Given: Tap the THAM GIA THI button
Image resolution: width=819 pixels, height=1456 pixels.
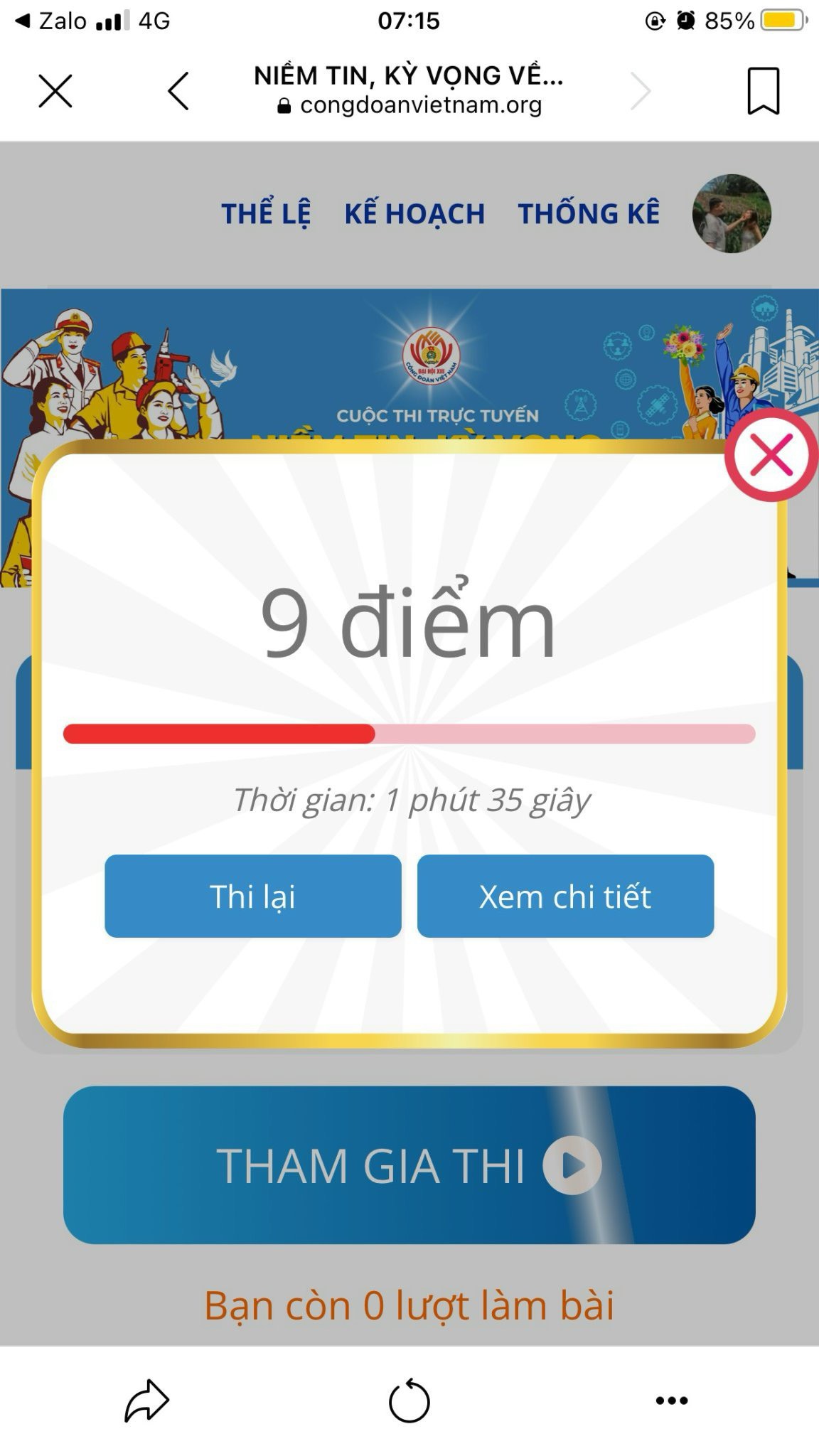Looking at the screenshot, I should pos(409,1165).
